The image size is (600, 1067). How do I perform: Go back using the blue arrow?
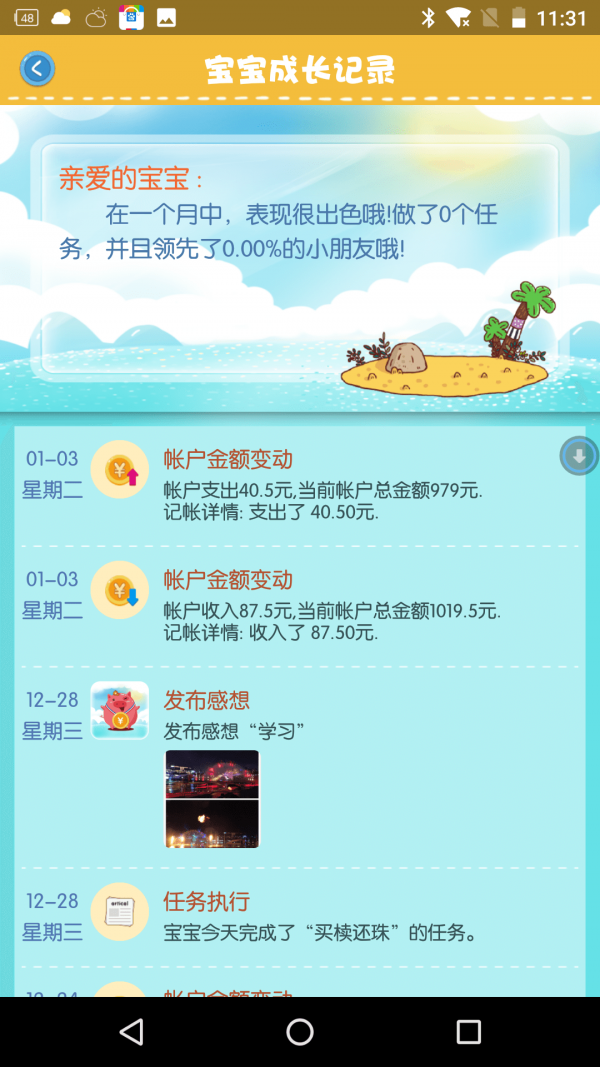pyautogui.click(x=37, y=69)
